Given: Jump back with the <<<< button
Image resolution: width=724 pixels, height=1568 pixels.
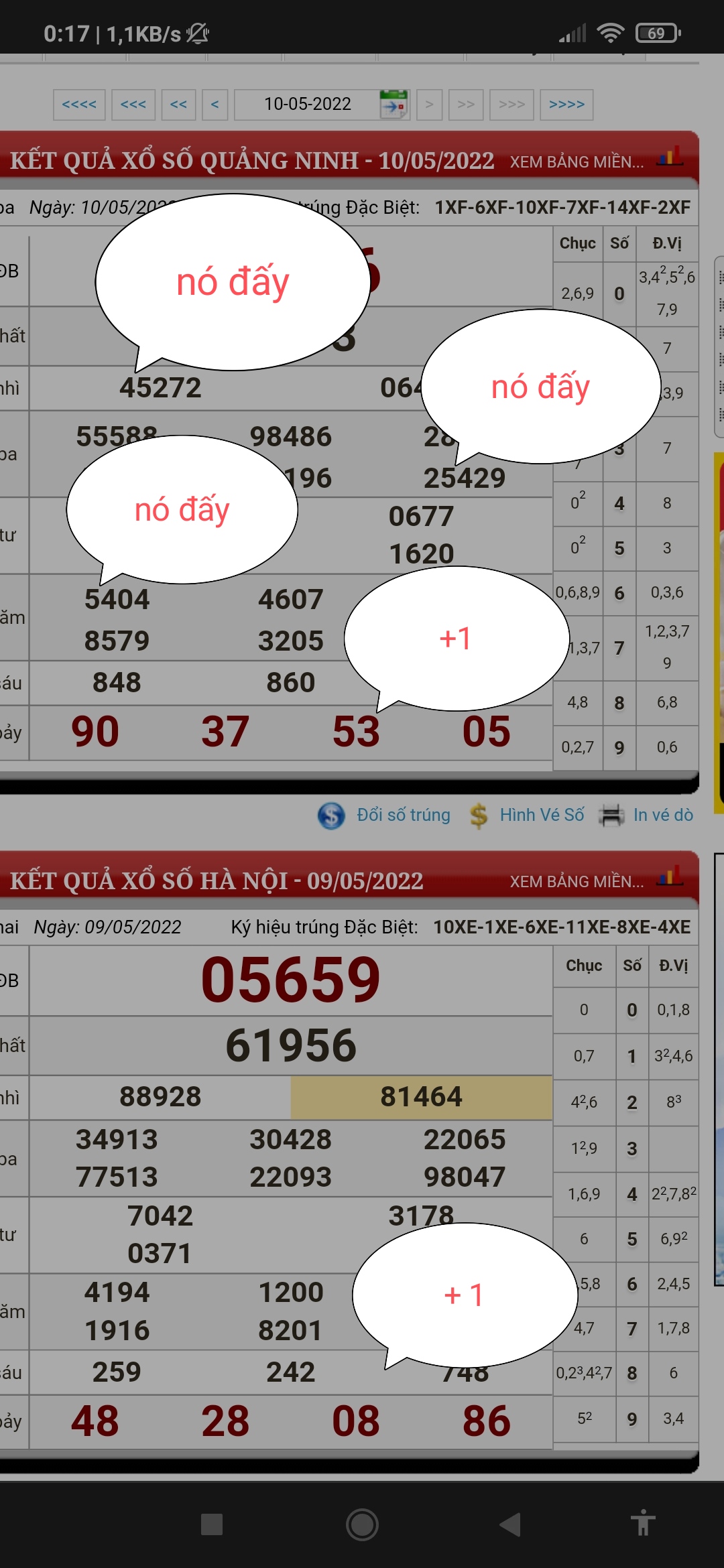Looking at the screenshot, I should [x=79, y=105].
